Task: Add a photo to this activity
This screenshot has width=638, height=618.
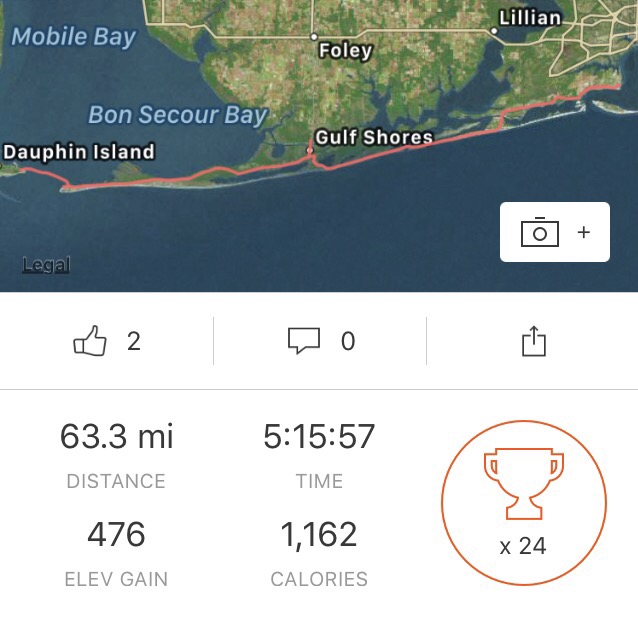Action: point(554,232)
